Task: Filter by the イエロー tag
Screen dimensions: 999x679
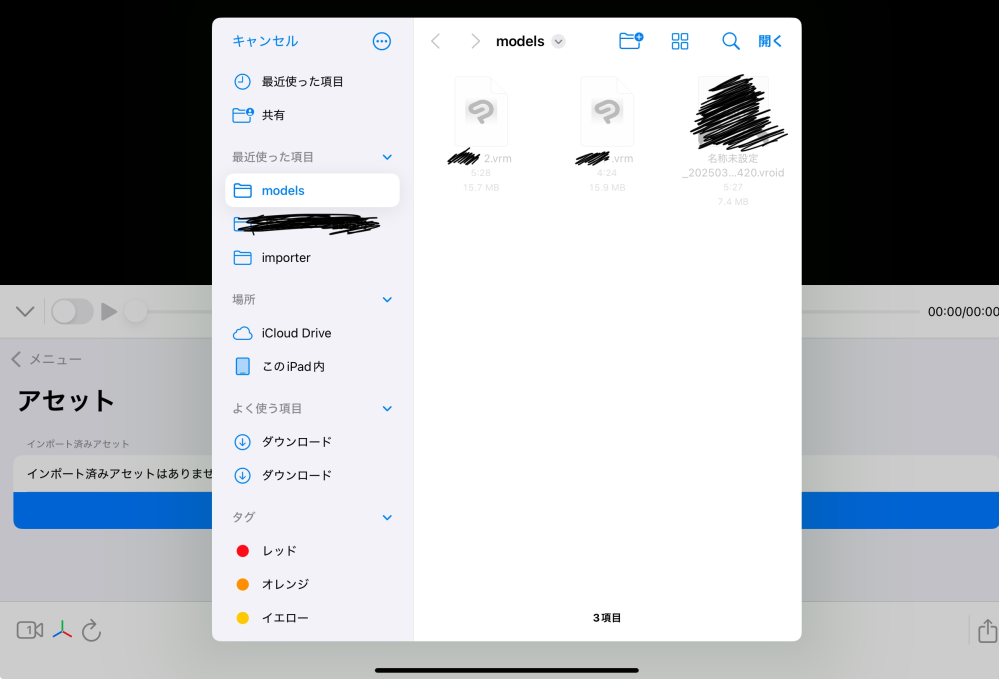Action: (x=284, y=618)
